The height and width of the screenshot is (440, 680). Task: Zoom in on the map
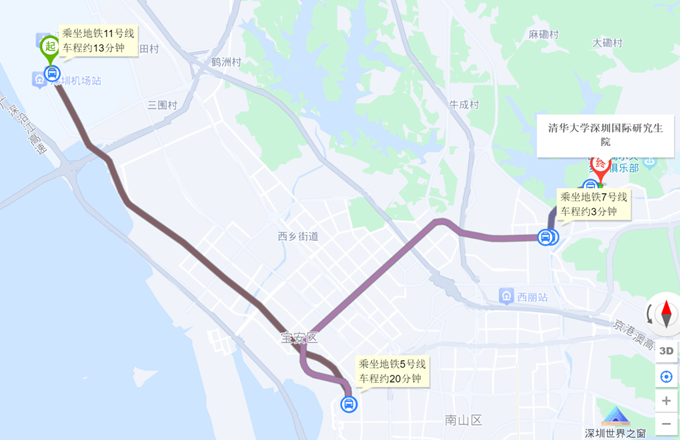pos(666,400)
